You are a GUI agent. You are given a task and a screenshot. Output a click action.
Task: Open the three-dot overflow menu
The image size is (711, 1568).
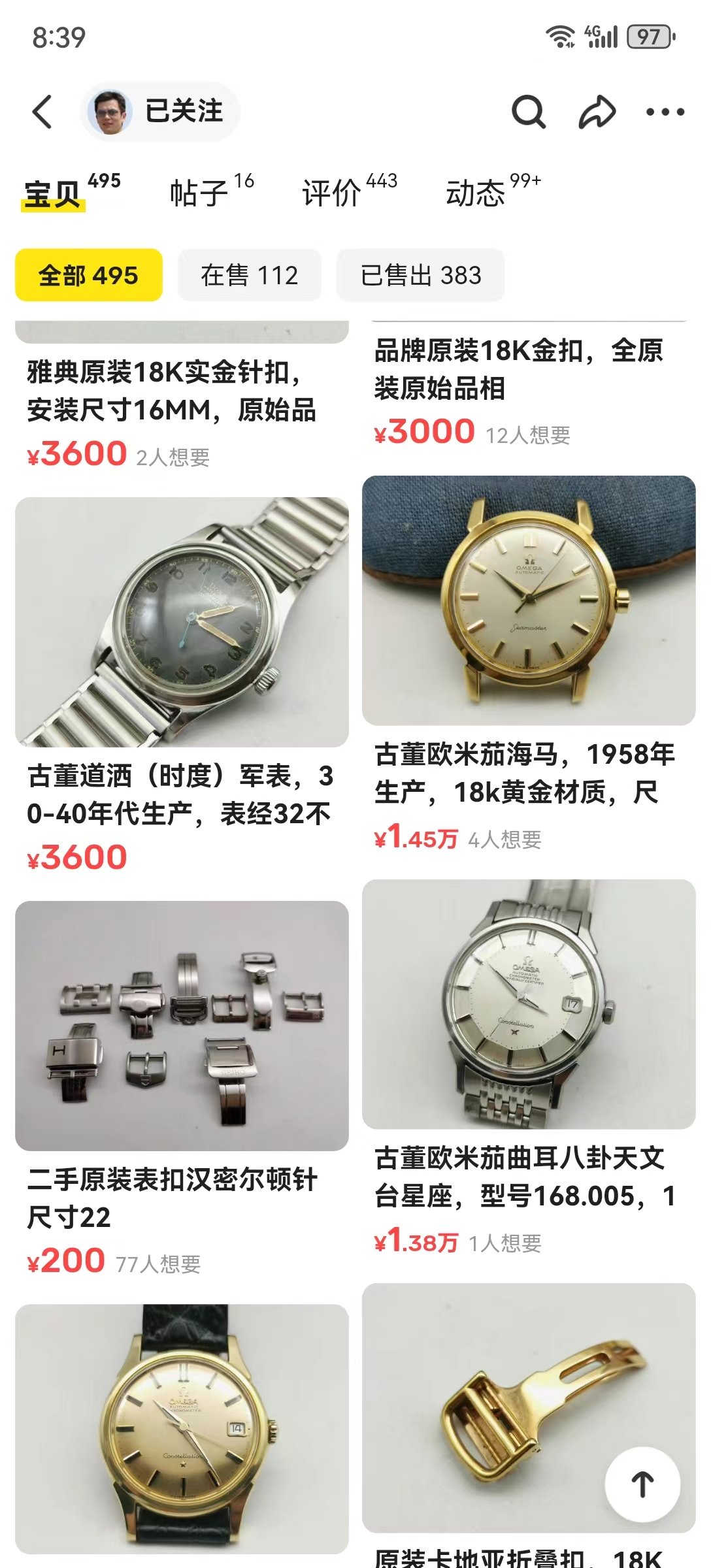tap(665, 112)
